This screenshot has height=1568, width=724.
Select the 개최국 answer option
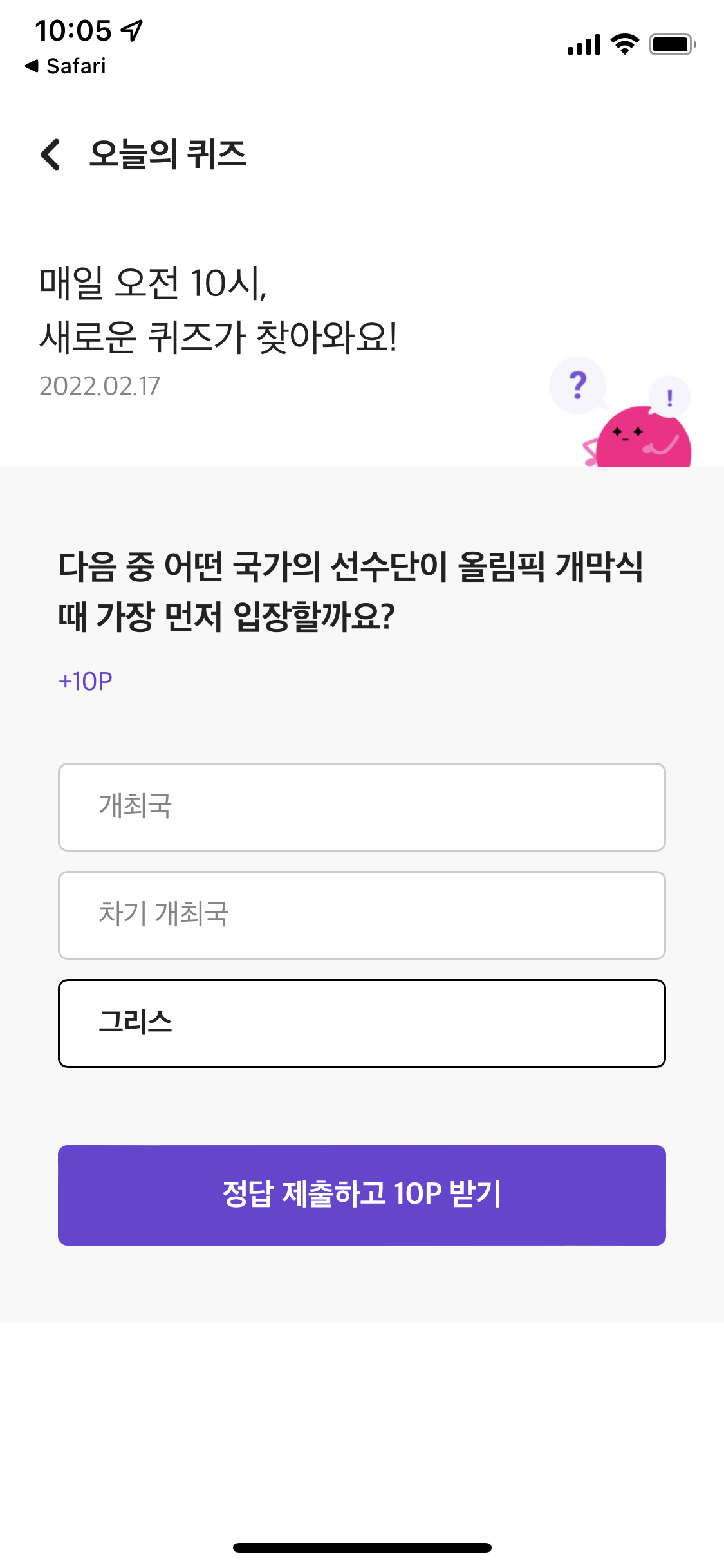(x=362, y=807)
